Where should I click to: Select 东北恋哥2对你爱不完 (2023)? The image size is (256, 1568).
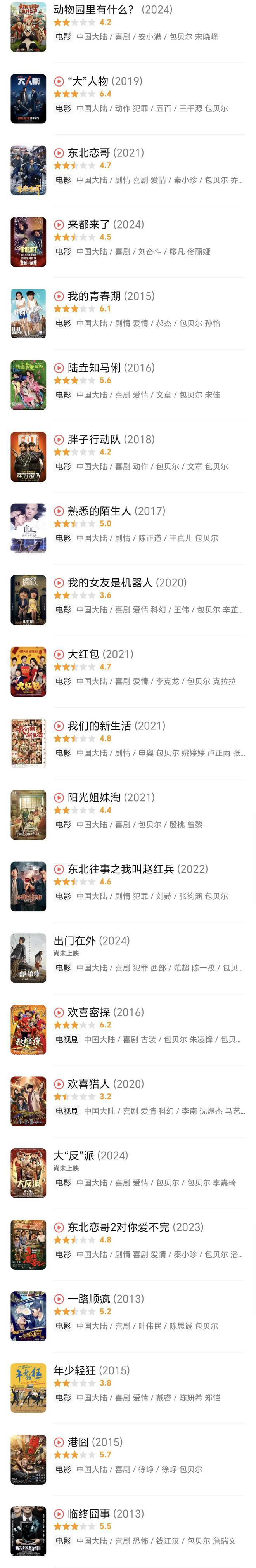(x=135, y=1228)
